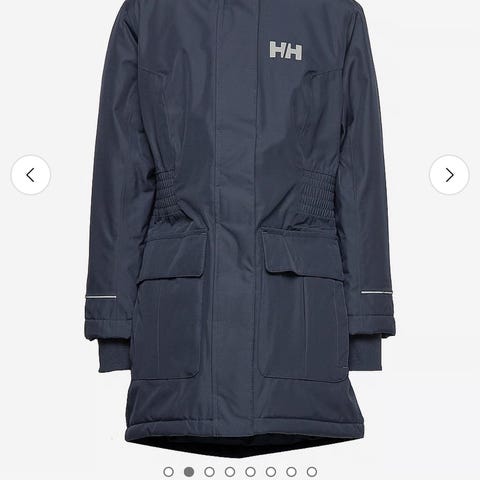
Task: Go to the previous product image
Action: point(30,175)
